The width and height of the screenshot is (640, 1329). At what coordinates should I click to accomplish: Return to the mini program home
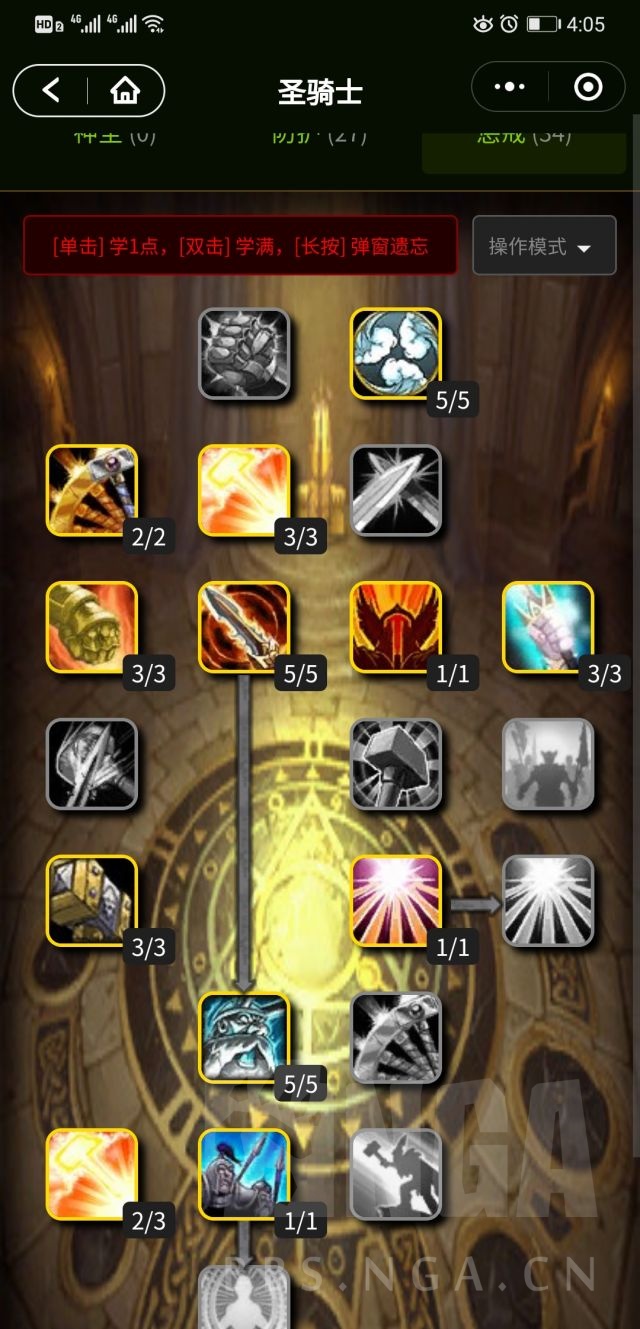click(125, 91)
